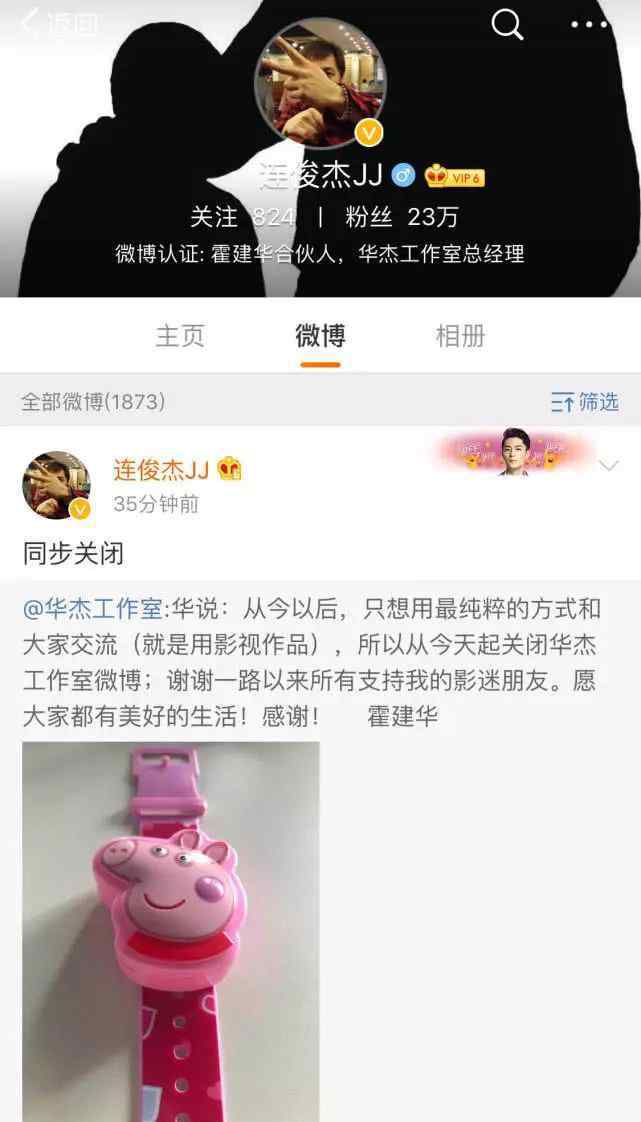This screenshot has height=1122, width=641.
Task: Expand the post's dropdown chevron menu
Action: (x=609, y=466)
